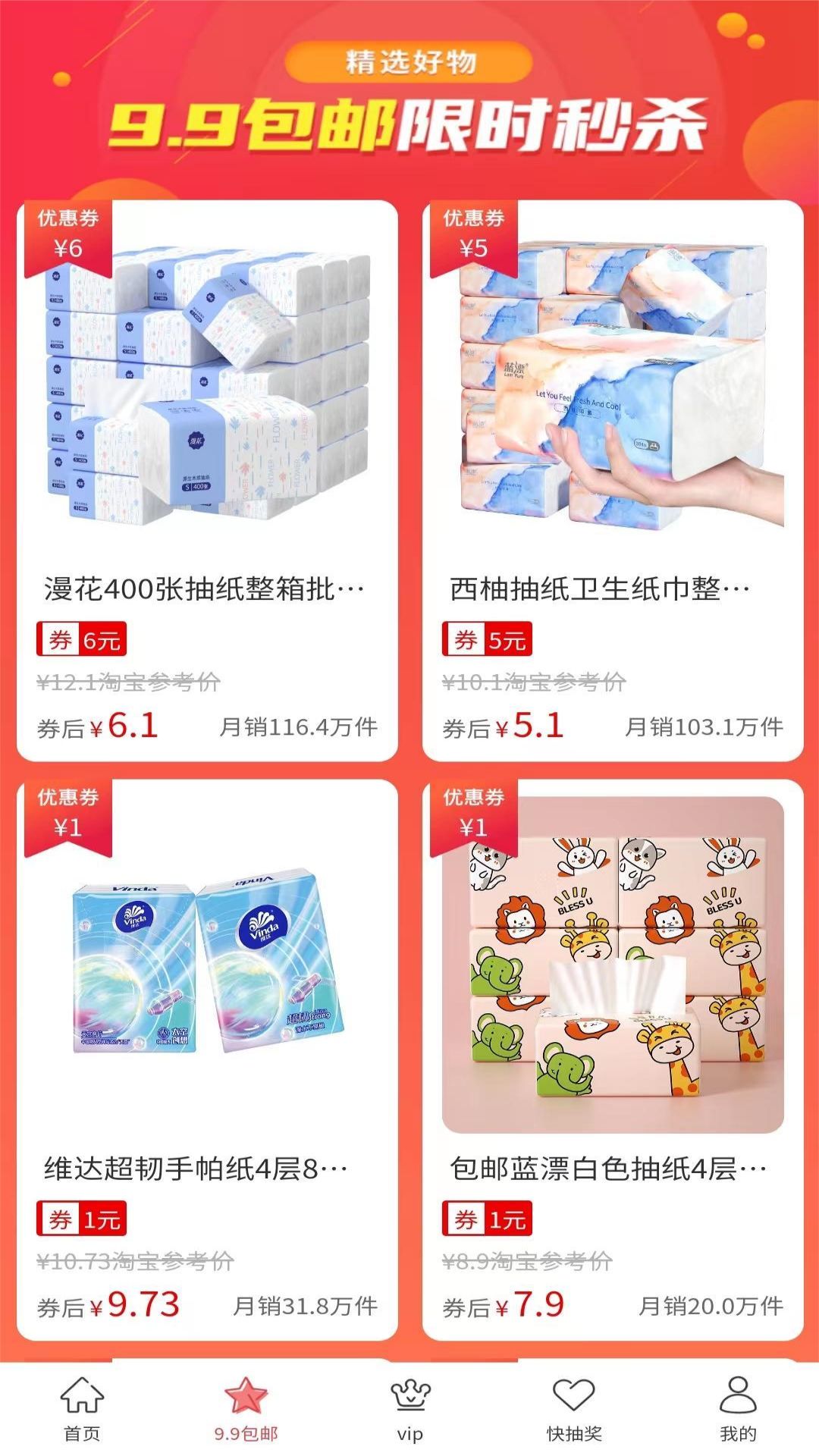The width and height of the screenshot is (819, 1456).
Task: Click the 精选好物 banner label
Action: pos(409,63)
